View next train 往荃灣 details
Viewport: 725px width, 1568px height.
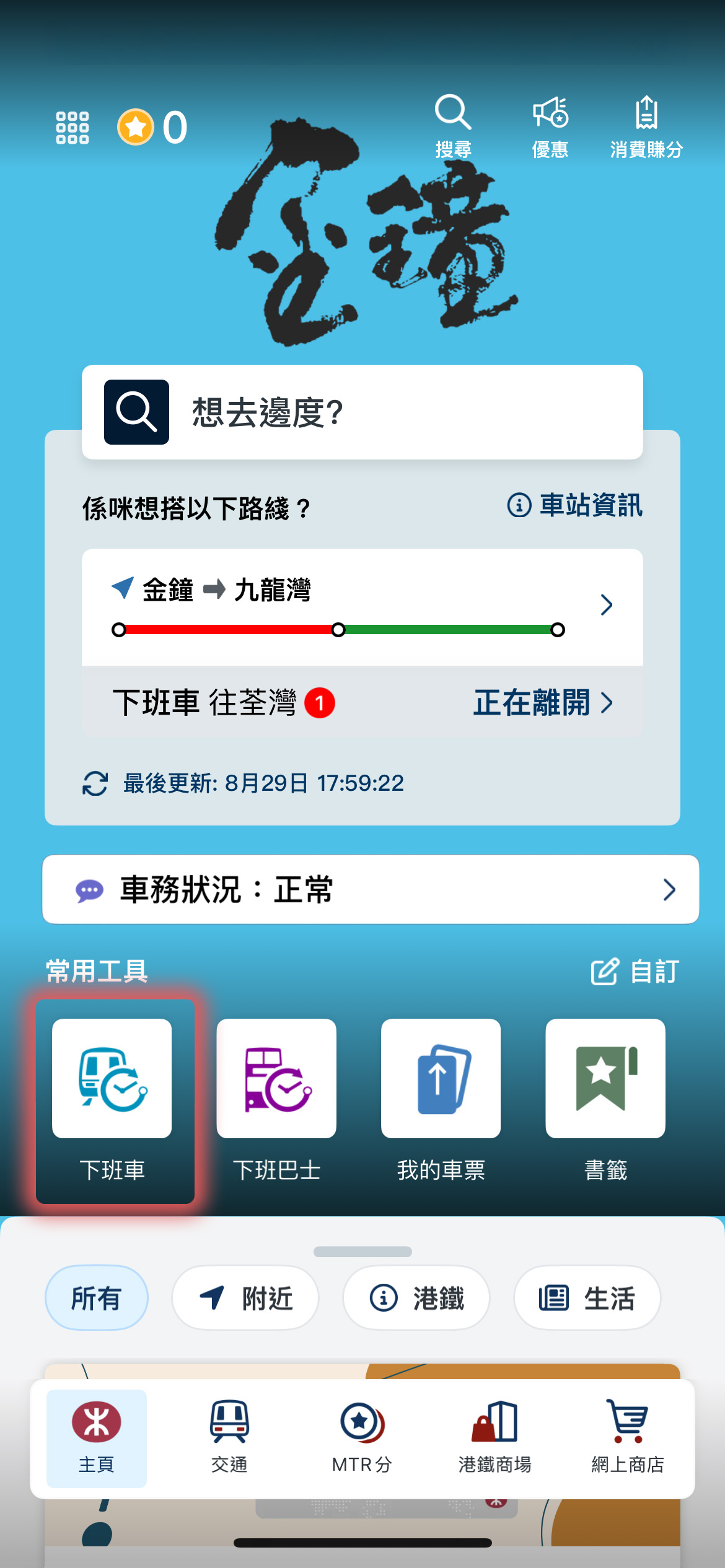coord(362,703)
